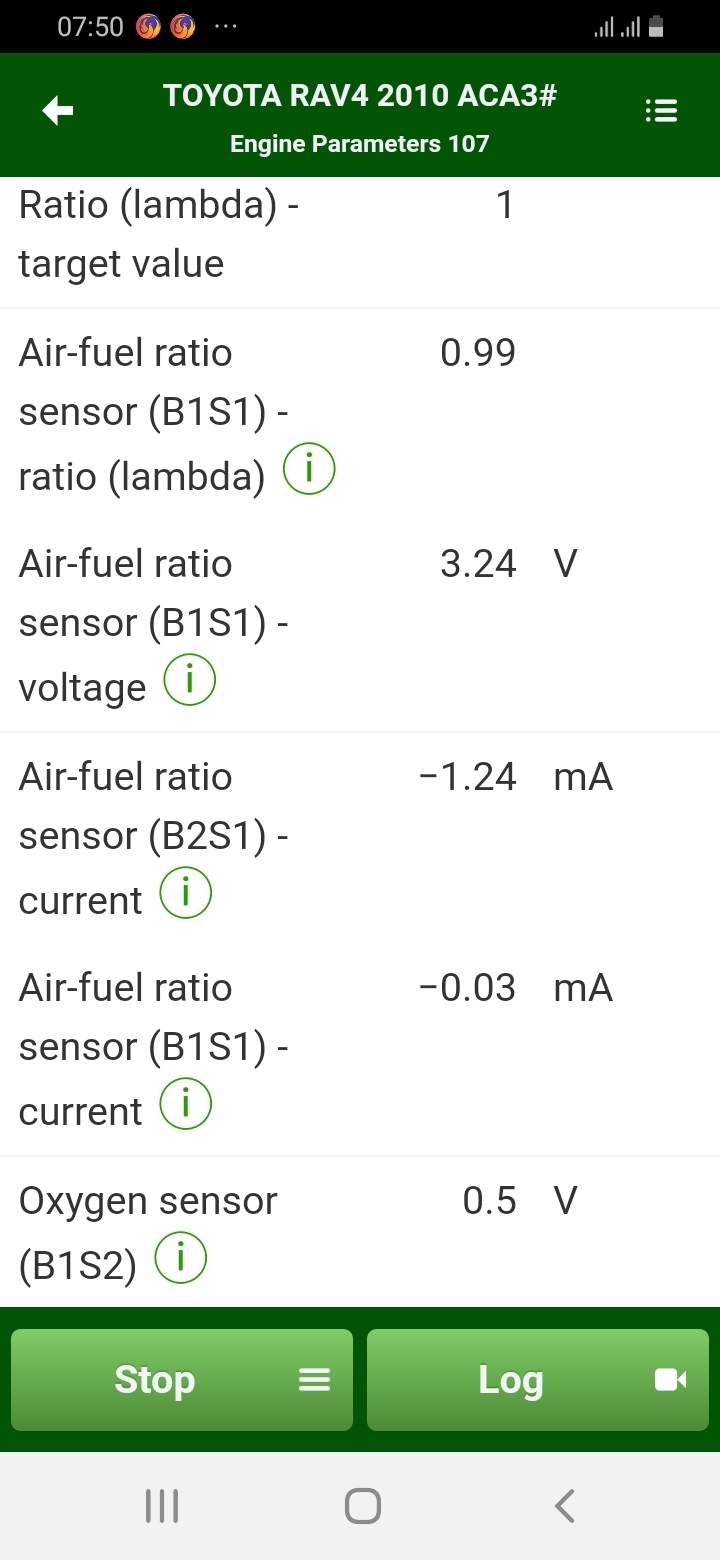This screenshot has height=1560, width=720.
Task: Open the list menu in header
Action: tap(661, 111)
